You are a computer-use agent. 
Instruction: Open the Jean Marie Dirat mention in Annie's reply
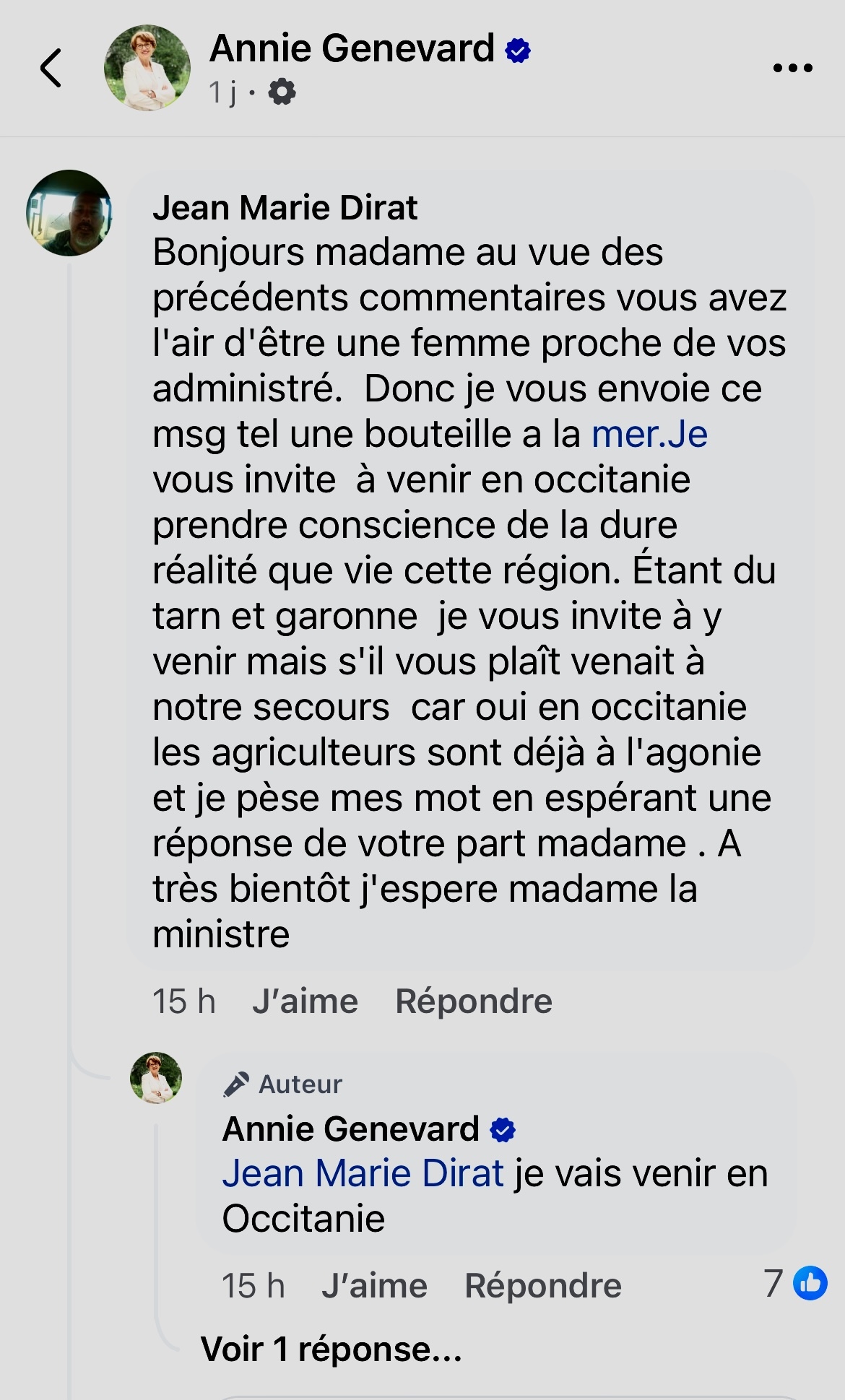pyautogui.click(x=363, y=1173)
